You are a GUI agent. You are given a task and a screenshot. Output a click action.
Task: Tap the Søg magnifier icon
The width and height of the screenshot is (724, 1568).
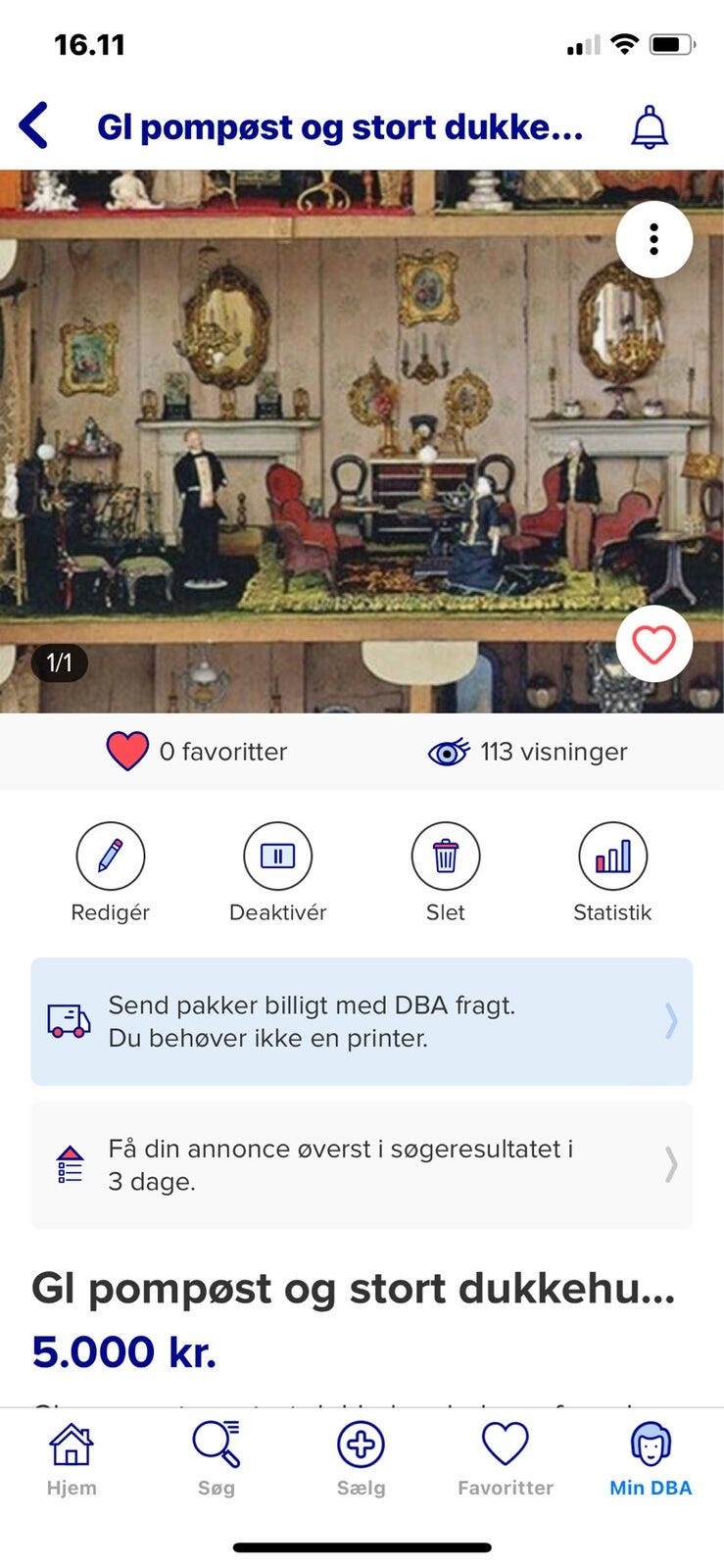tap(216, 1444)
